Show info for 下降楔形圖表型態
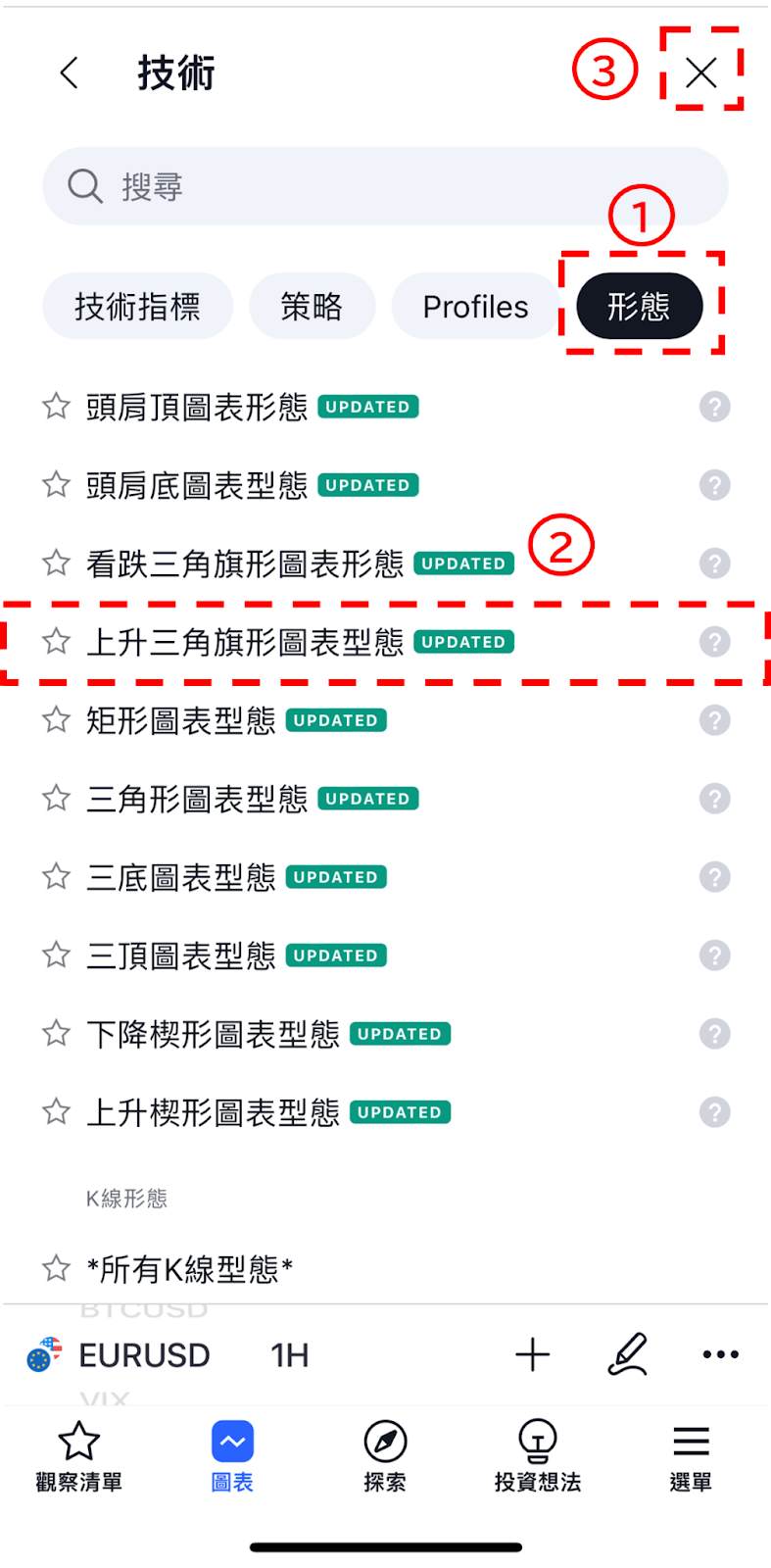 click(714, 1034)
